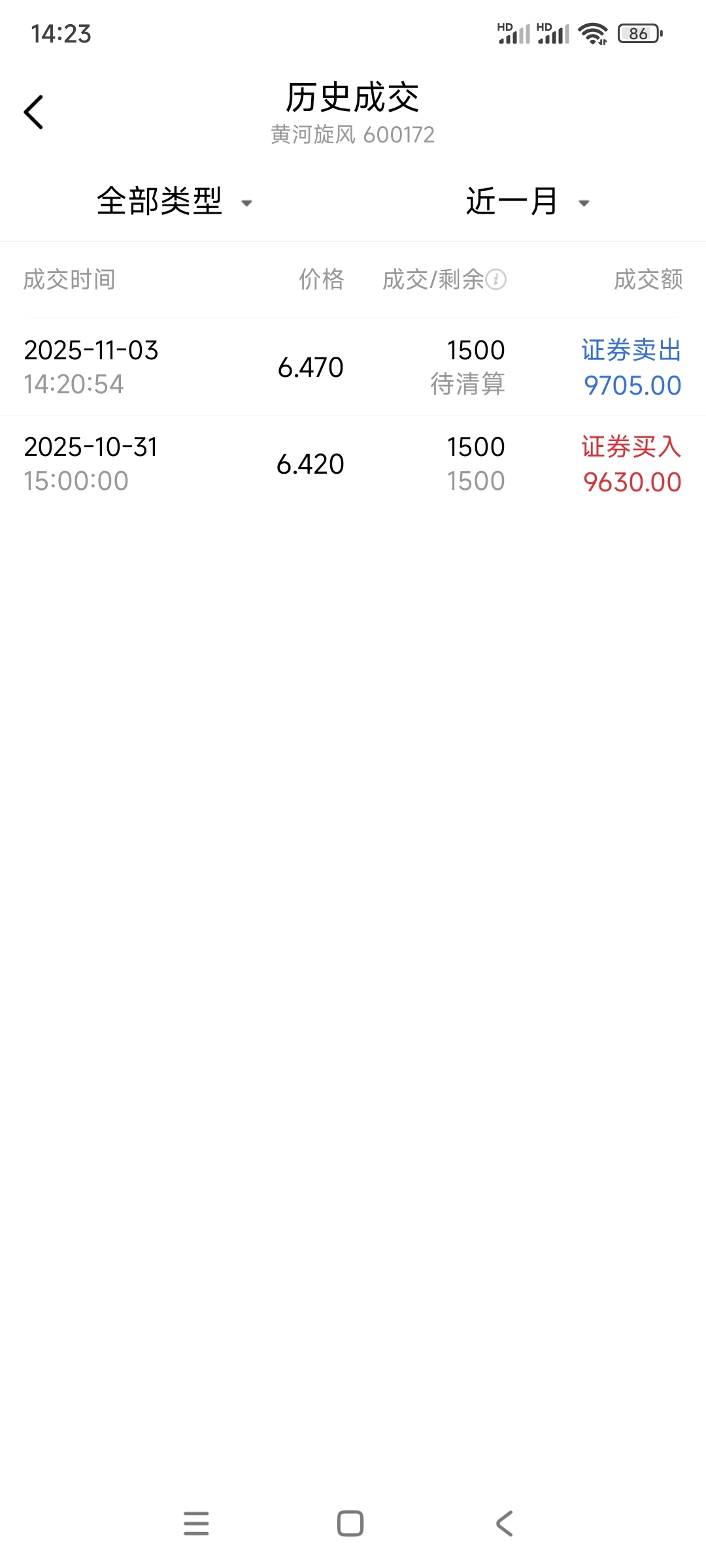
Task: Go back from the 历史成交 page
Action: click(34, 112)
